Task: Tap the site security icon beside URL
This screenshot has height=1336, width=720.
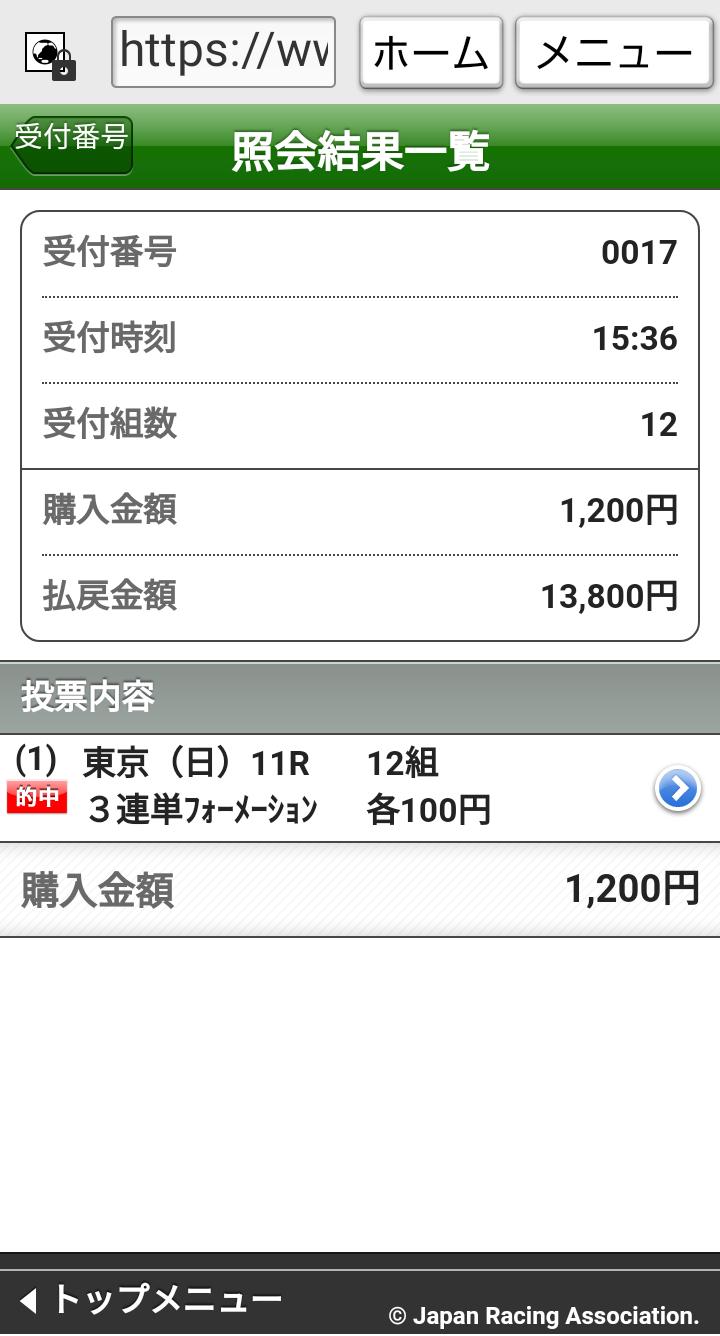Action: (50, 54)
